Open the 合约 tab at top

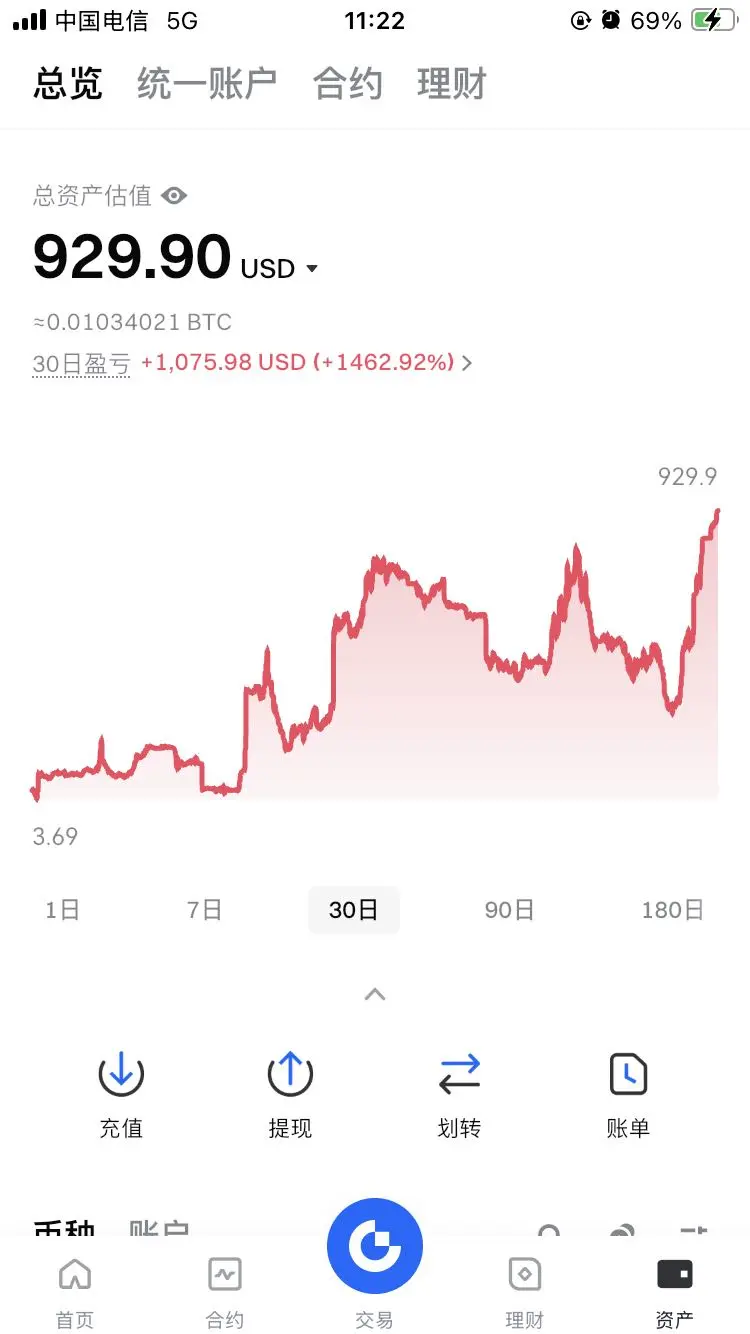click(347, 84)
